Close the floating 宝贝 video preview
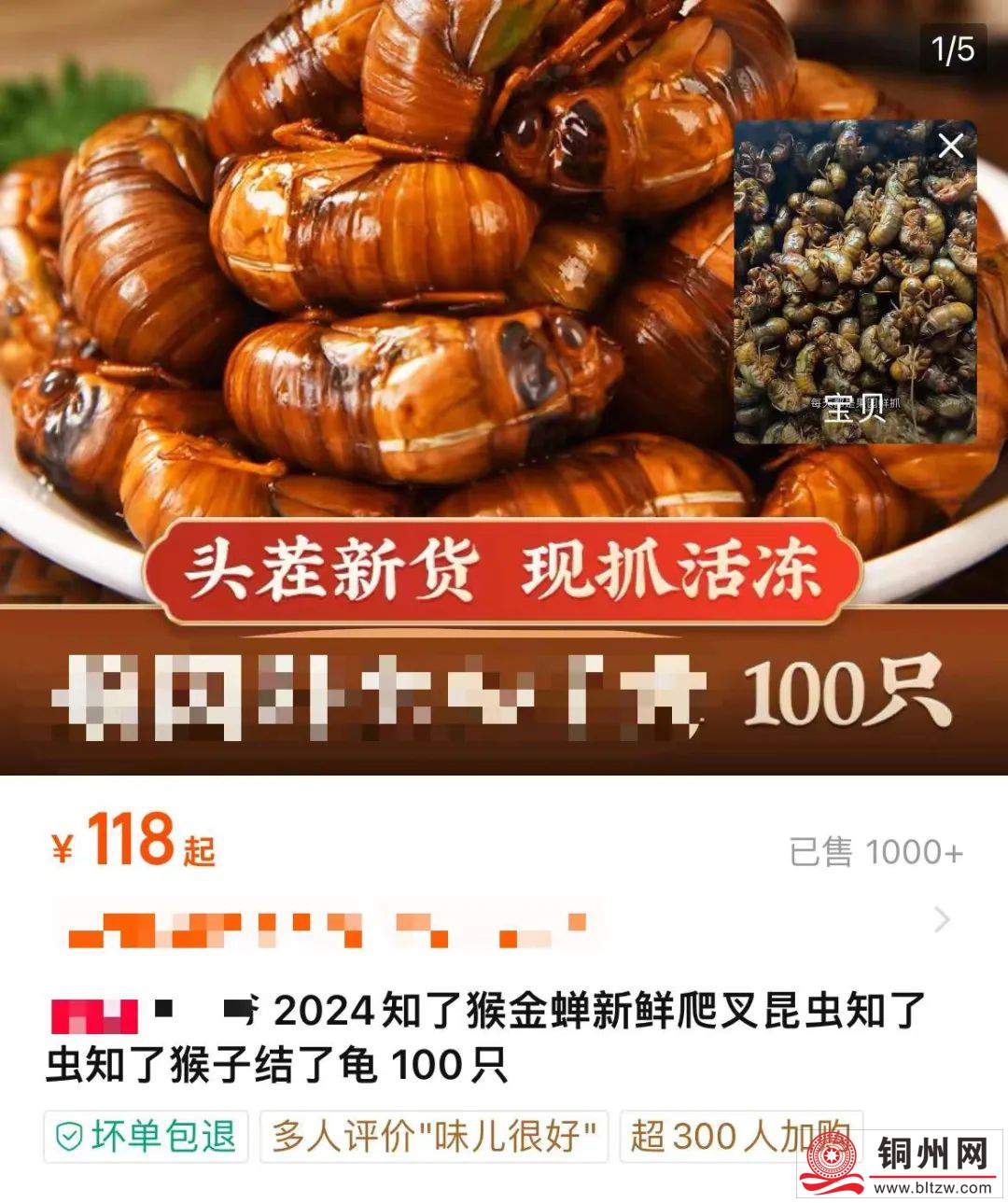This screenshot has height=1203, width=1008. pos(950,147)
